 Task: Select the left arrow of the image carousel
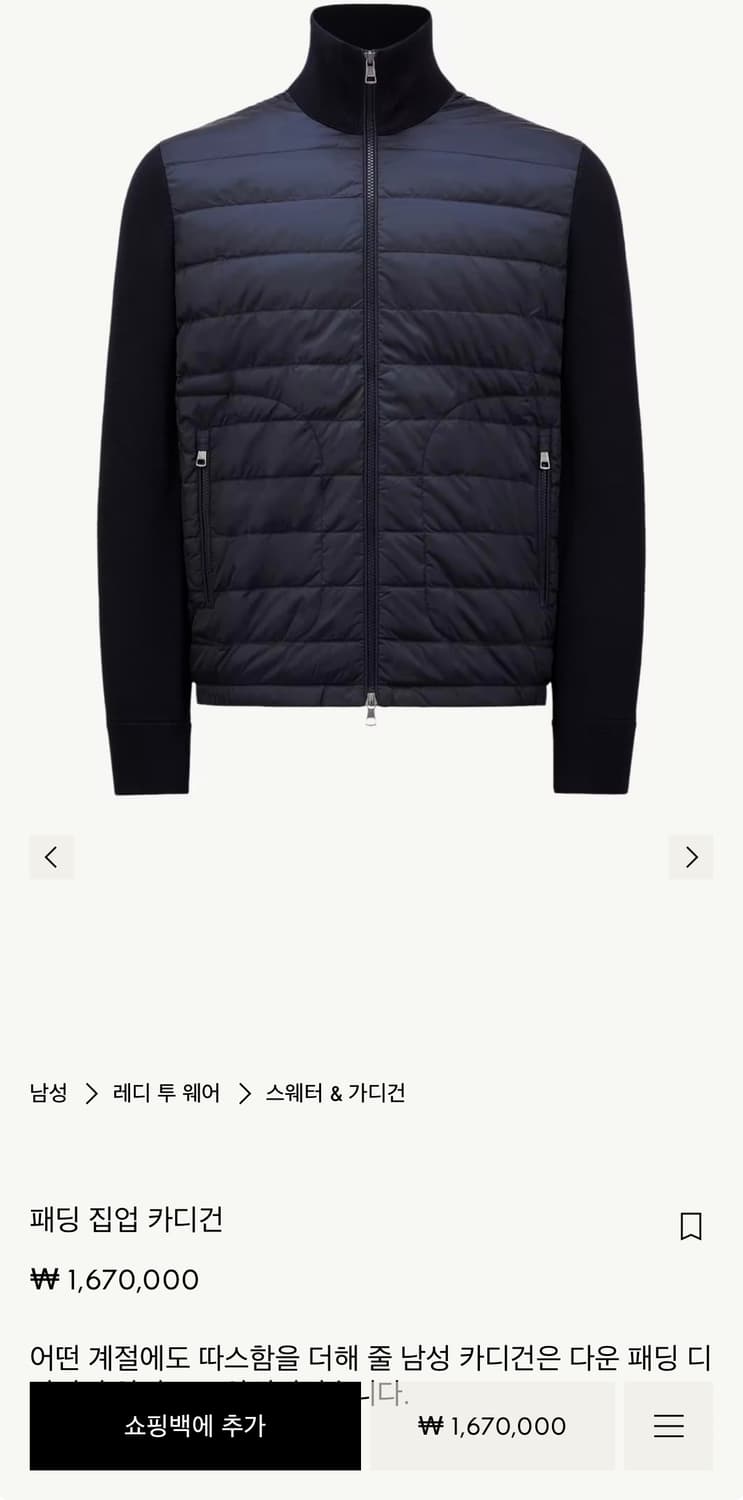pos(52,858)
